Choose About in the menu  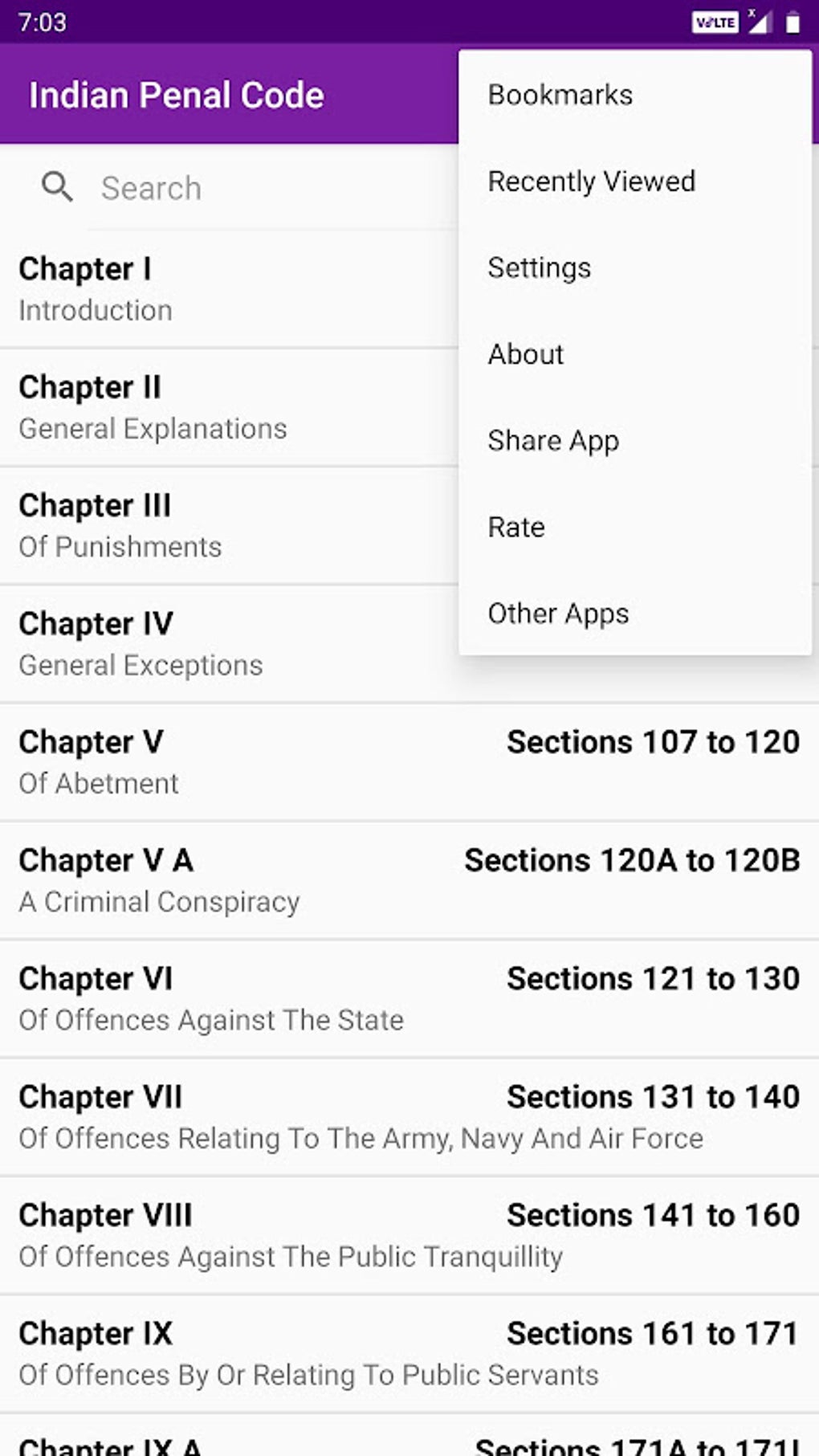point(635,354)
